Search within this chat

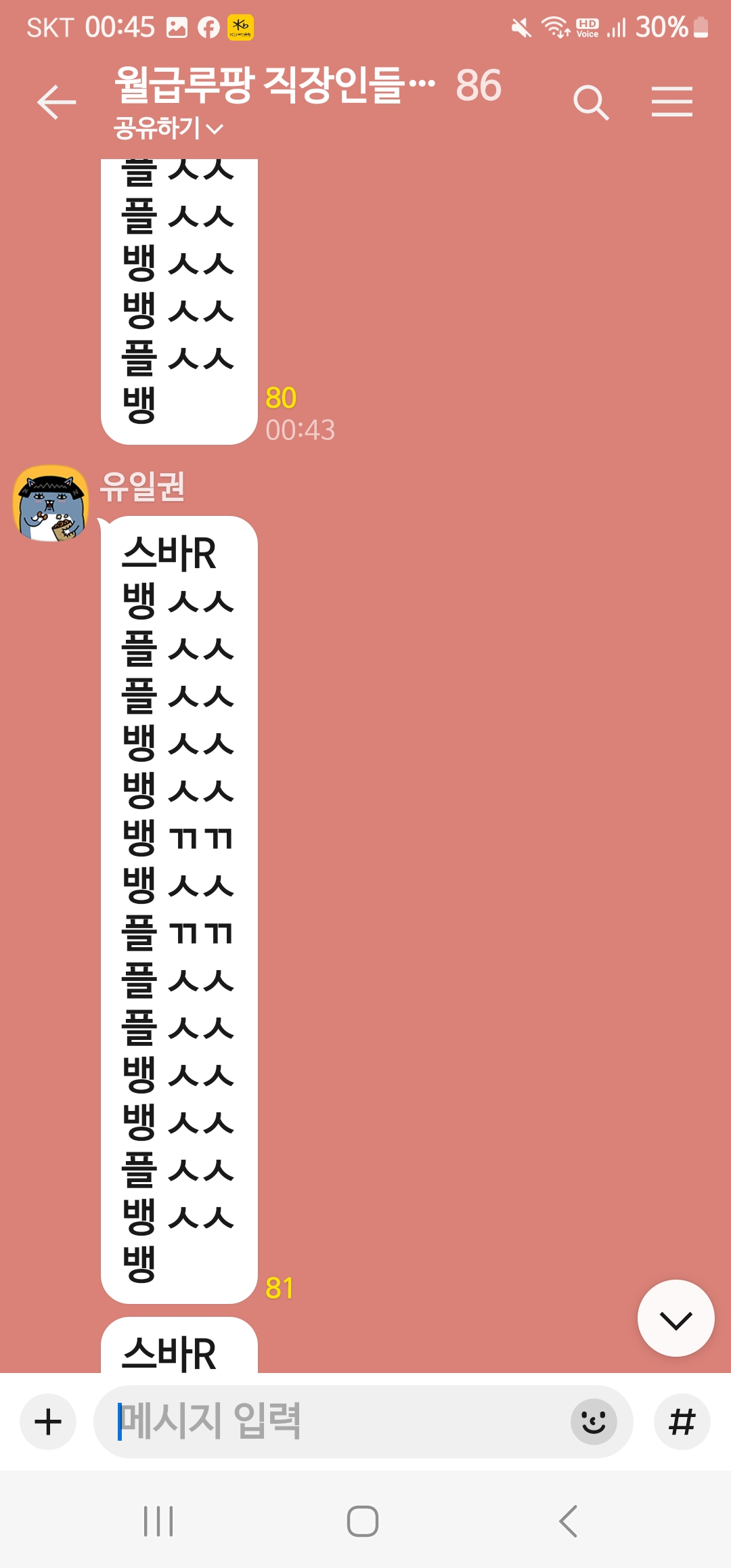pyautogui.click(x=591, y=103)
